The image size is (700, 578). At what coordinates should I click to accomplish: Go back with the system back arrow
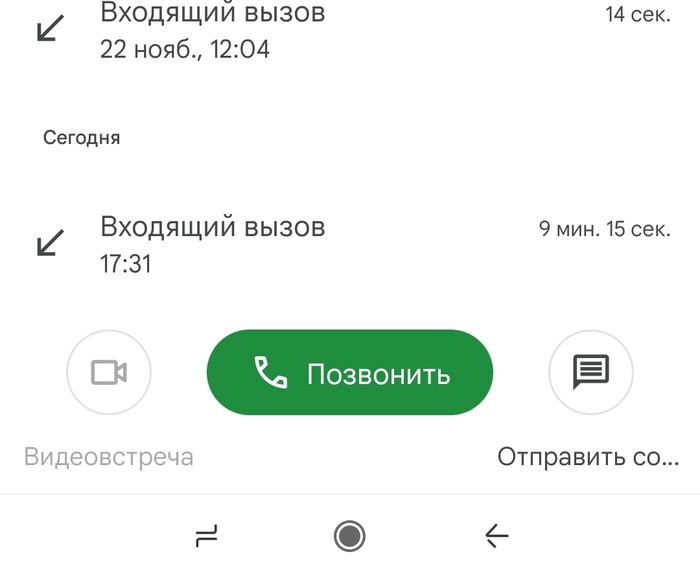tap(496, 537)
